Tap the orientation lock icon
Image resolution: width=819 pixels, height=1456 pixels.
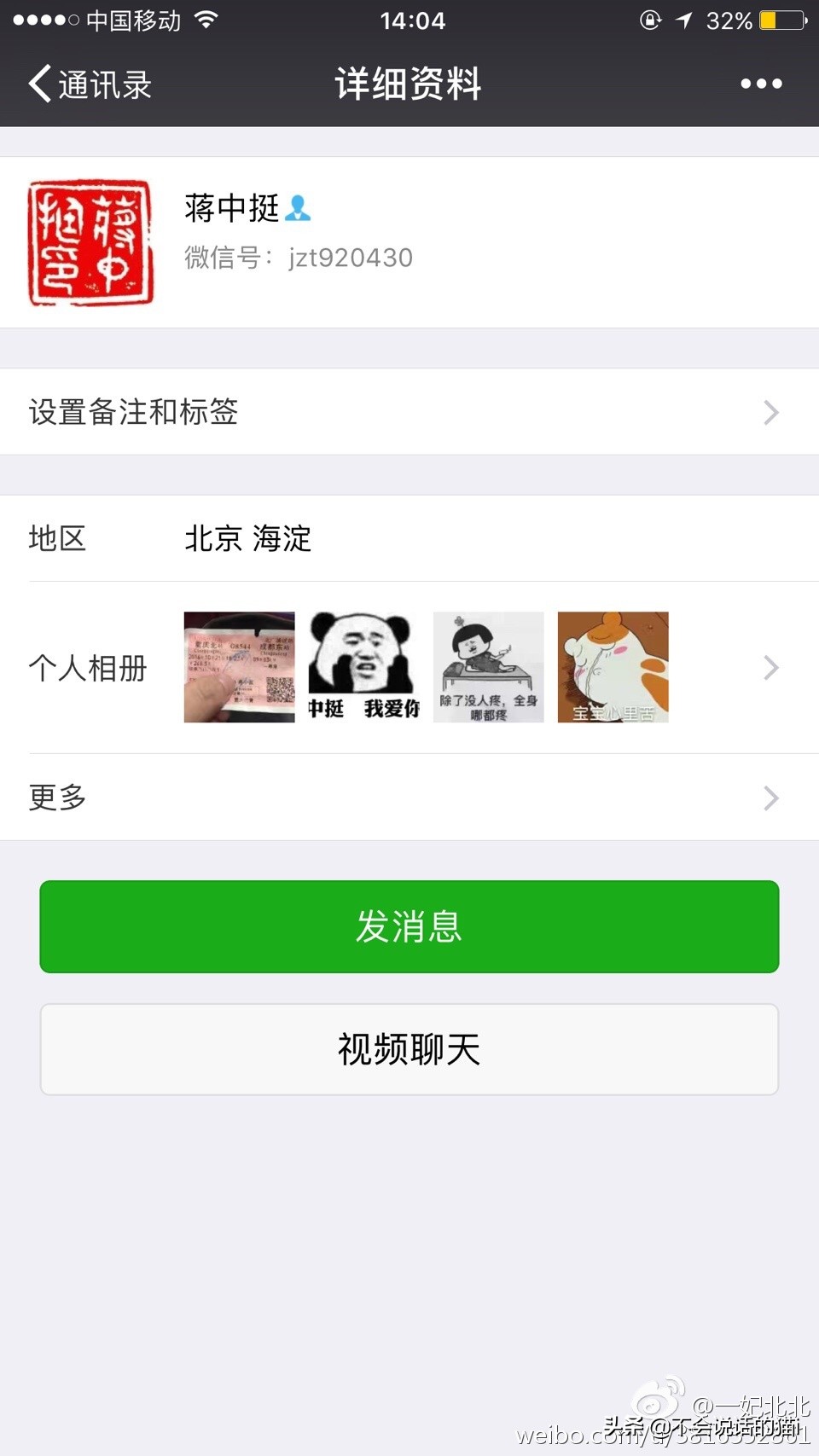(x=648, y=20)
